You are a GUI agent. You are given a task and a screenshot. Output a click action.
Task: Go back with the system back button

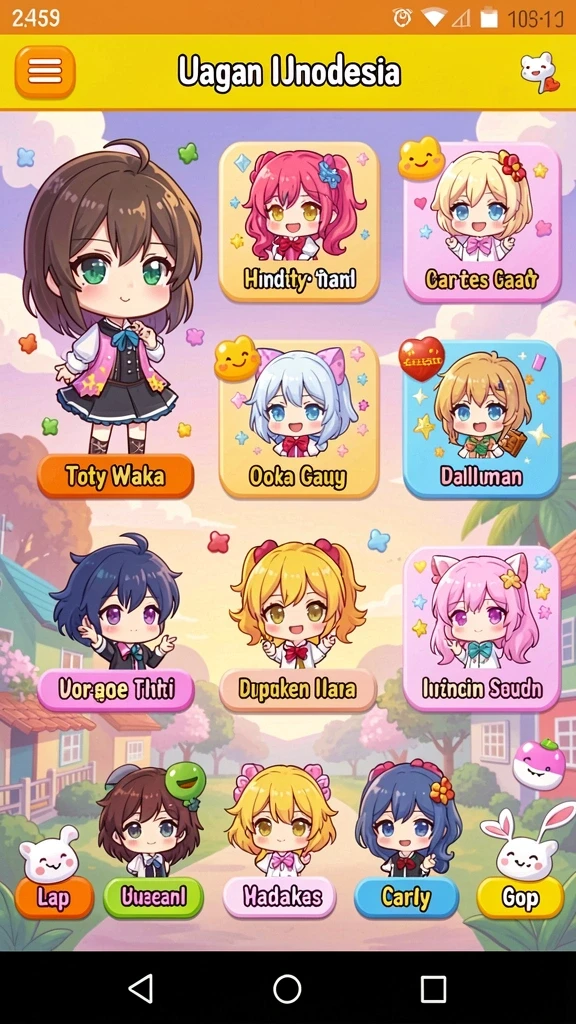click(x=141, y=989)
